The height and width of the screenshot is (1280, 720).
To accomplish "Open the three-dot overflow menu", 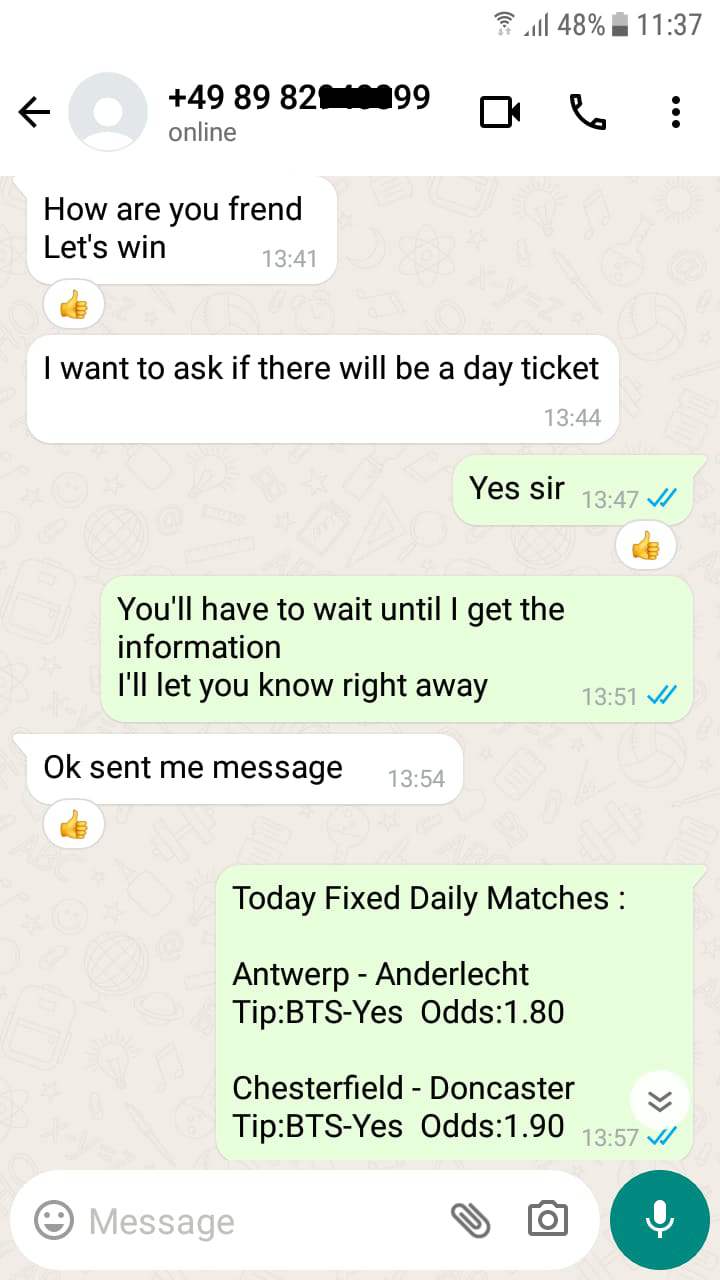I will tap(676, 112).
